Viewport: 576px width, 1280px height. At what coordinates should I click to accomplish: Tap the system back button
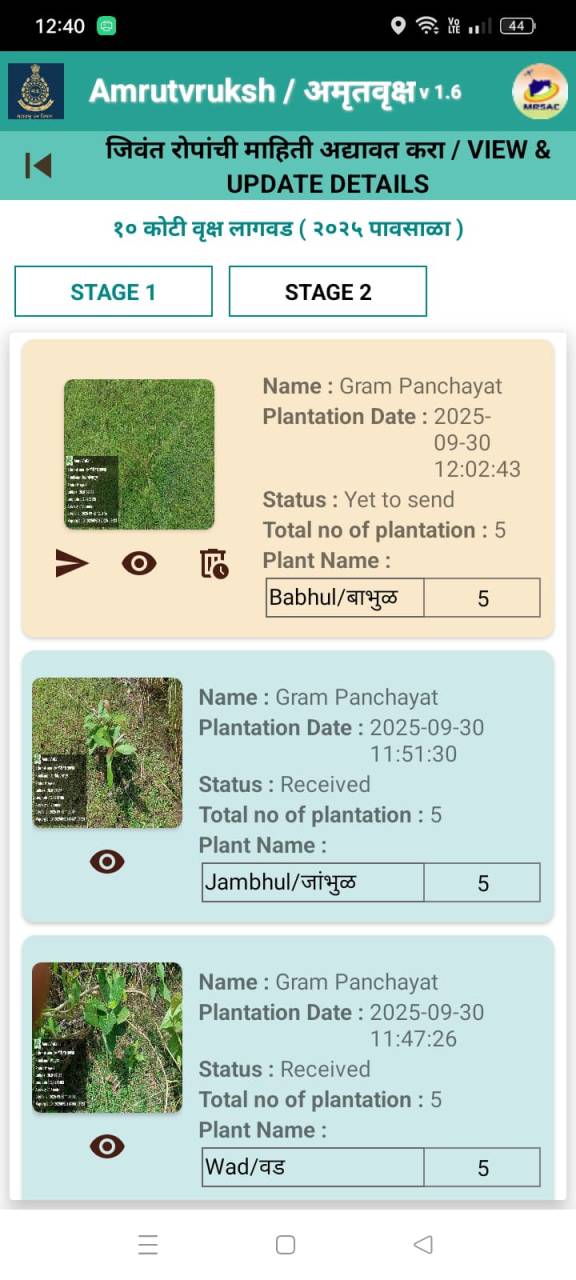pyautogui.click(x=423, y=1244)
